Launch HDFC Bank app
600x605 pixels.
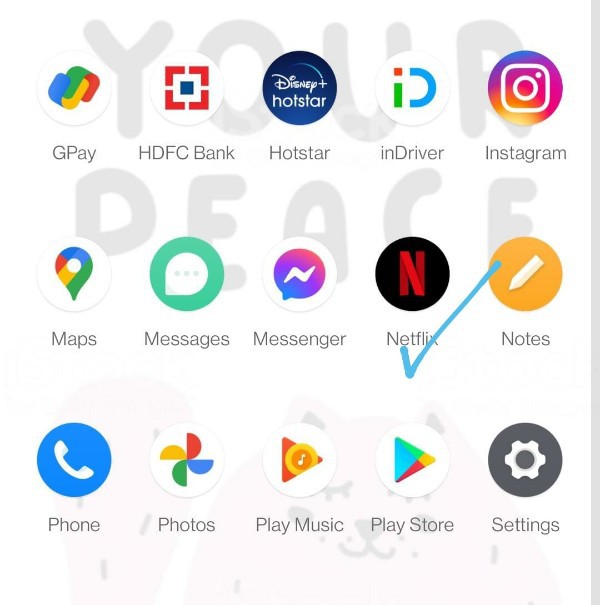click(x=187, y=88)
